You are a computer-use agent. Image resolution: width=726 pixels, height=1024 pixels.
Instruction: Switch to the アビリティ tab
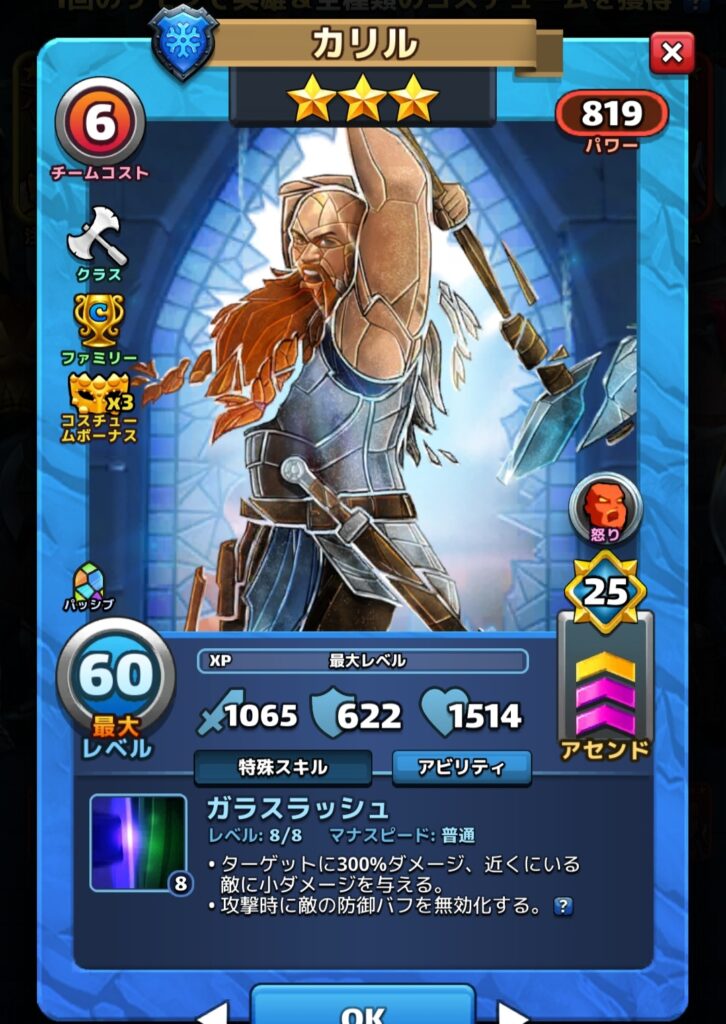(x=461, y=767)
